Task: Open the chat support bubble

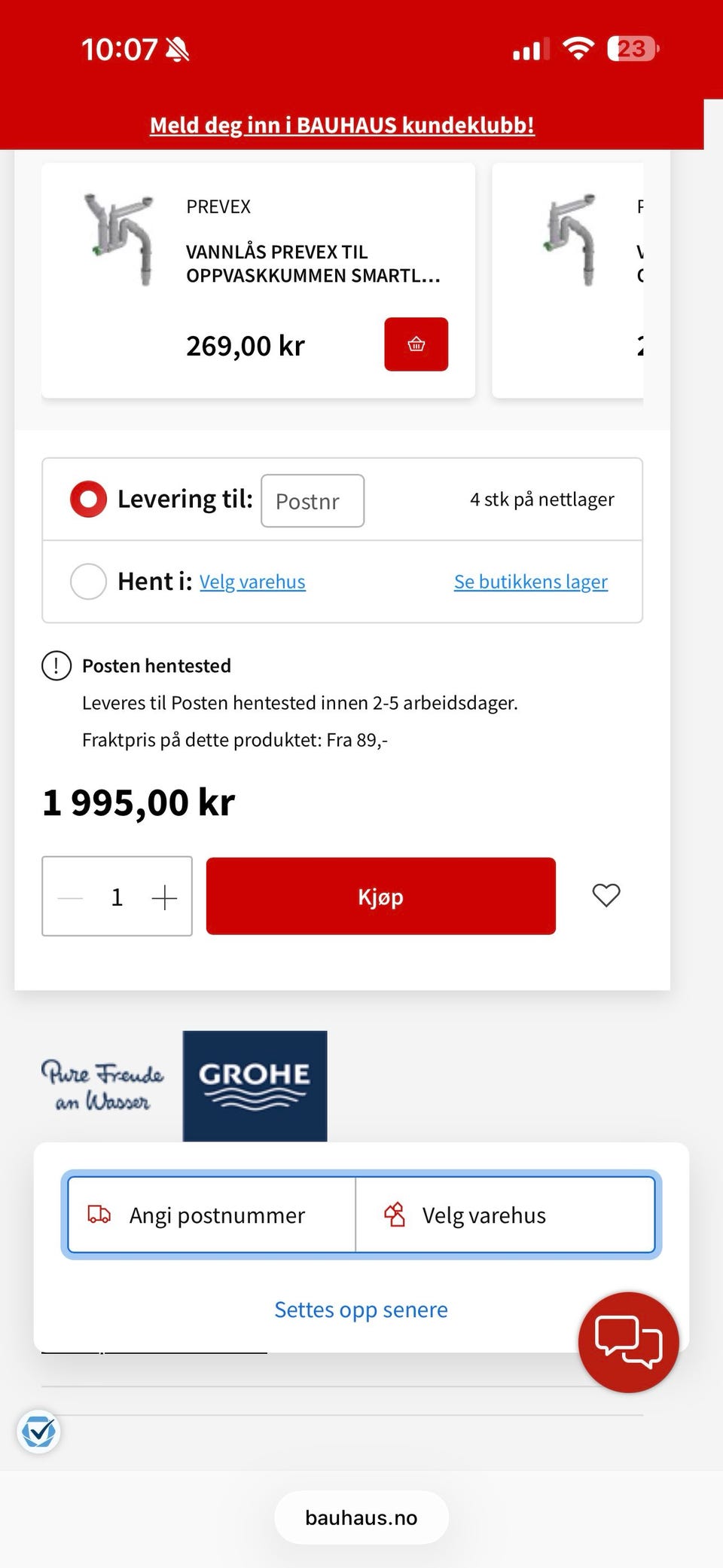Action: click(x=627, y=1341)
